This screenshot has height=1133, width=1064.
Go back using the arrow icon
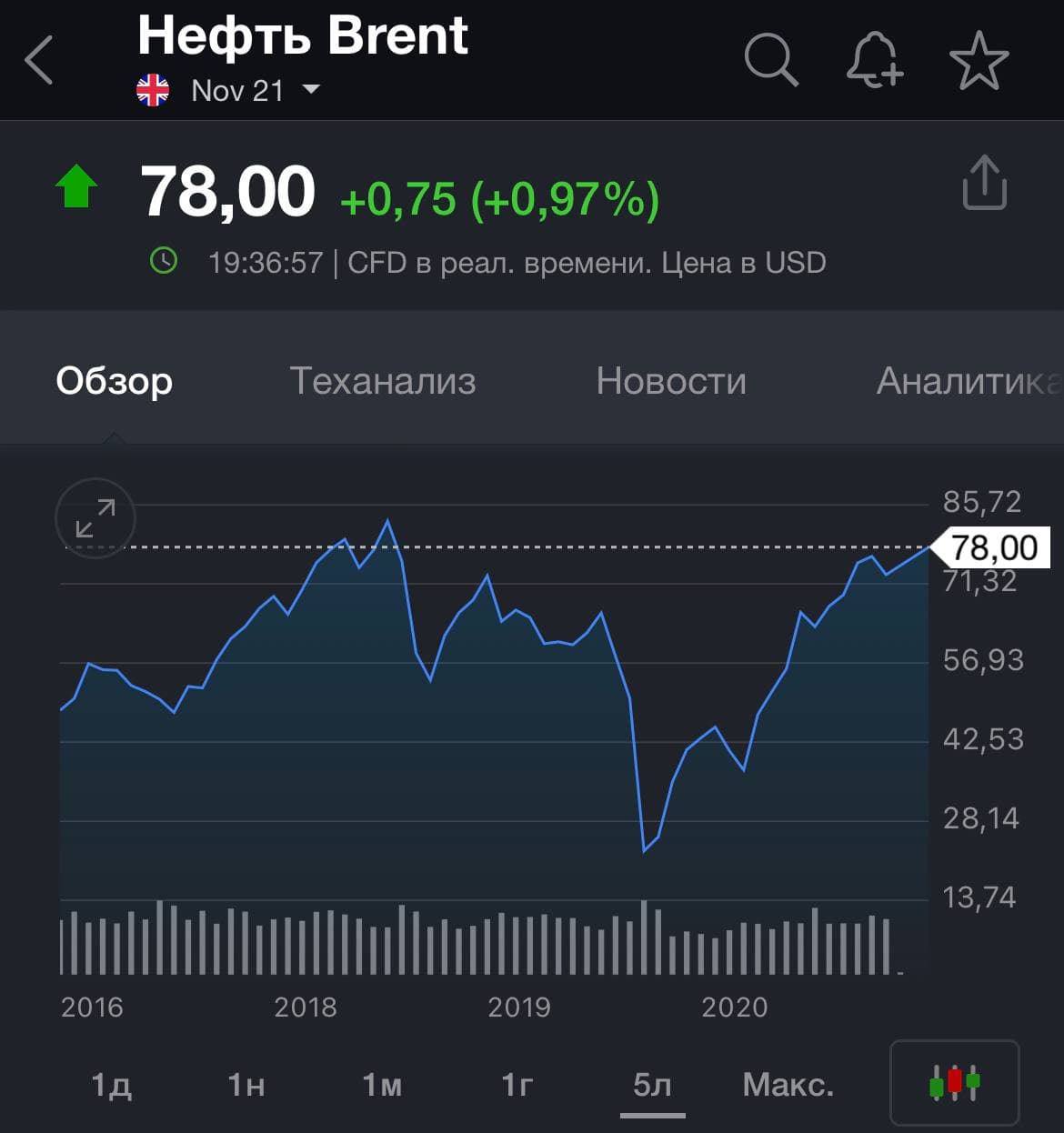point(38,60)
